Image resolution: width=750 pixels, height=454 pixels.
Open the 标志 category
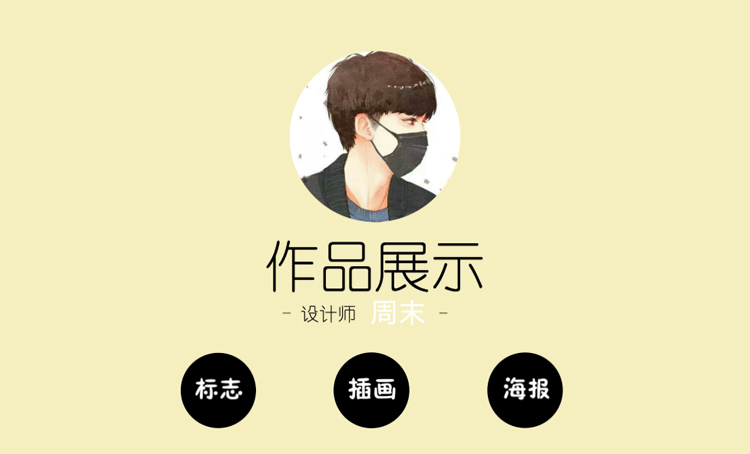tap(218, 389)
